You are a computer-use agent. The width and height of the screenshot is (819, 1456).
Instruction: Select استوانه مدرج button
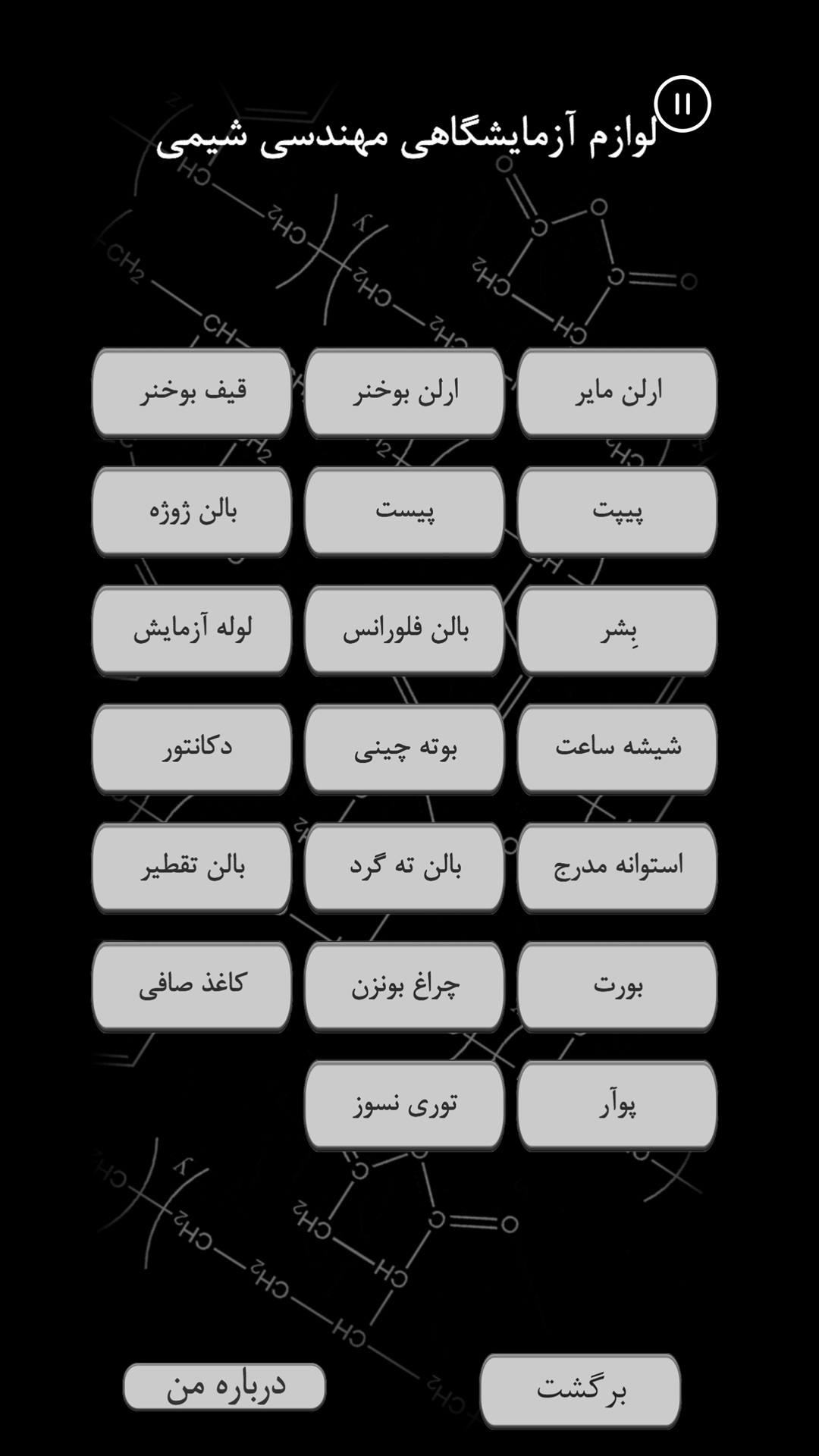617,866
